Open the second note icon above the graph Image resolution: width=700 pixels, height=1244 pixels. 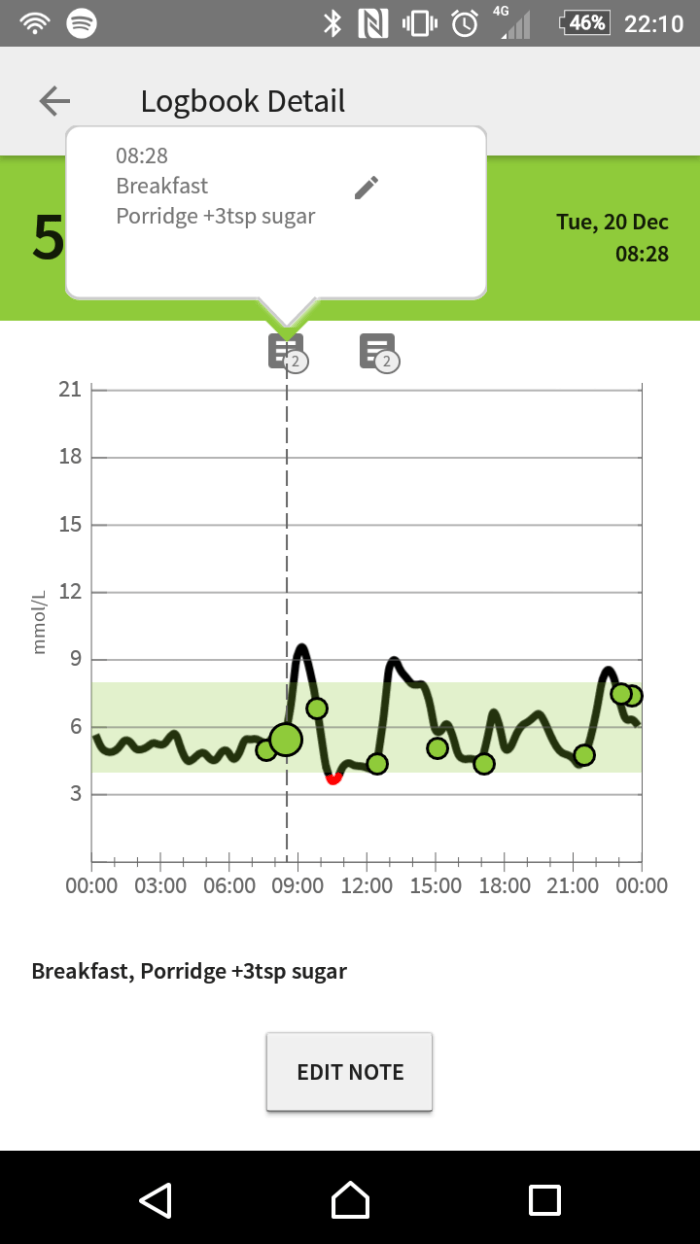[378, 352]
